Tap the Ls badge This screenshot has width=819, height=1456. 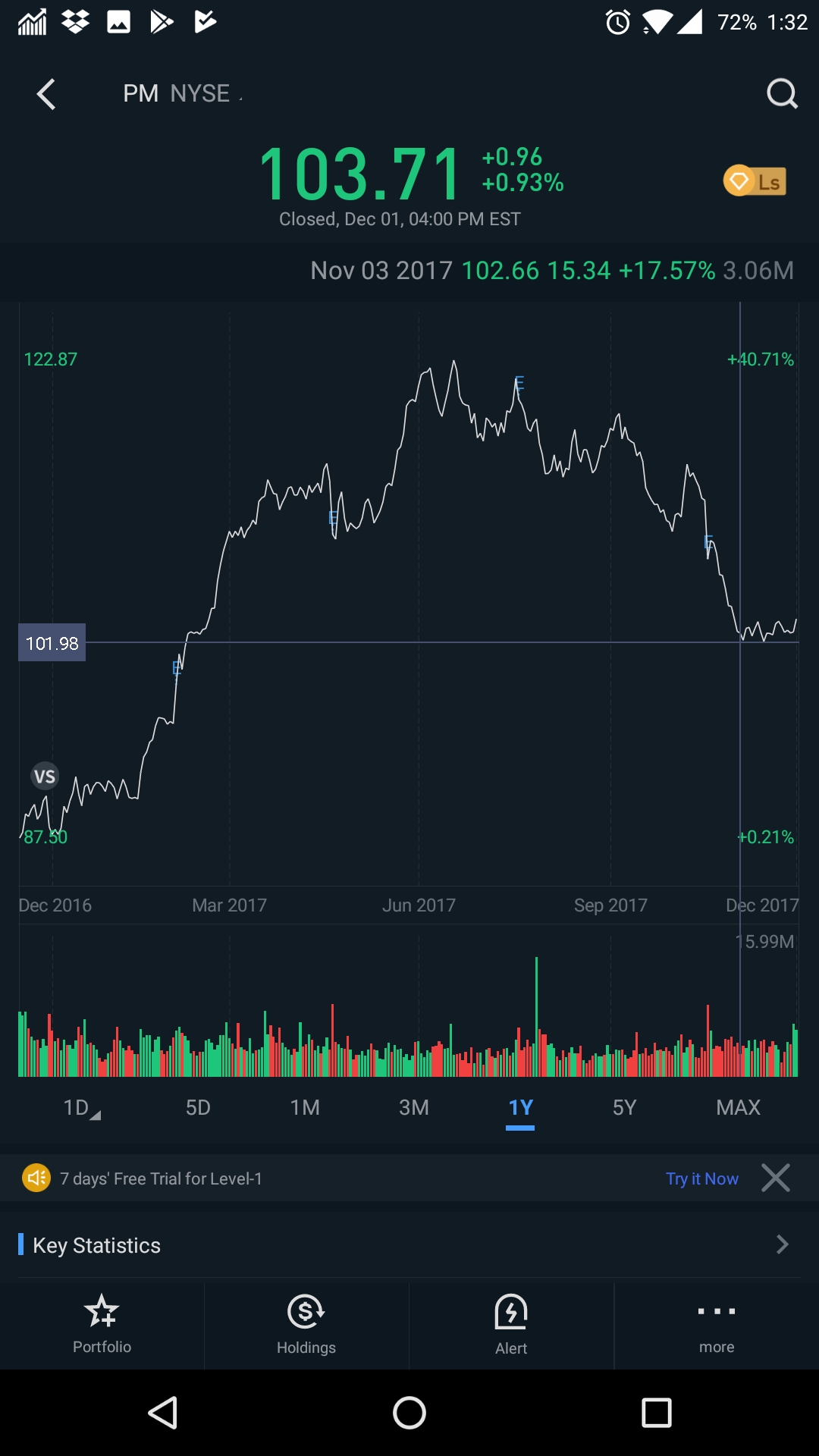pos(755,181)
